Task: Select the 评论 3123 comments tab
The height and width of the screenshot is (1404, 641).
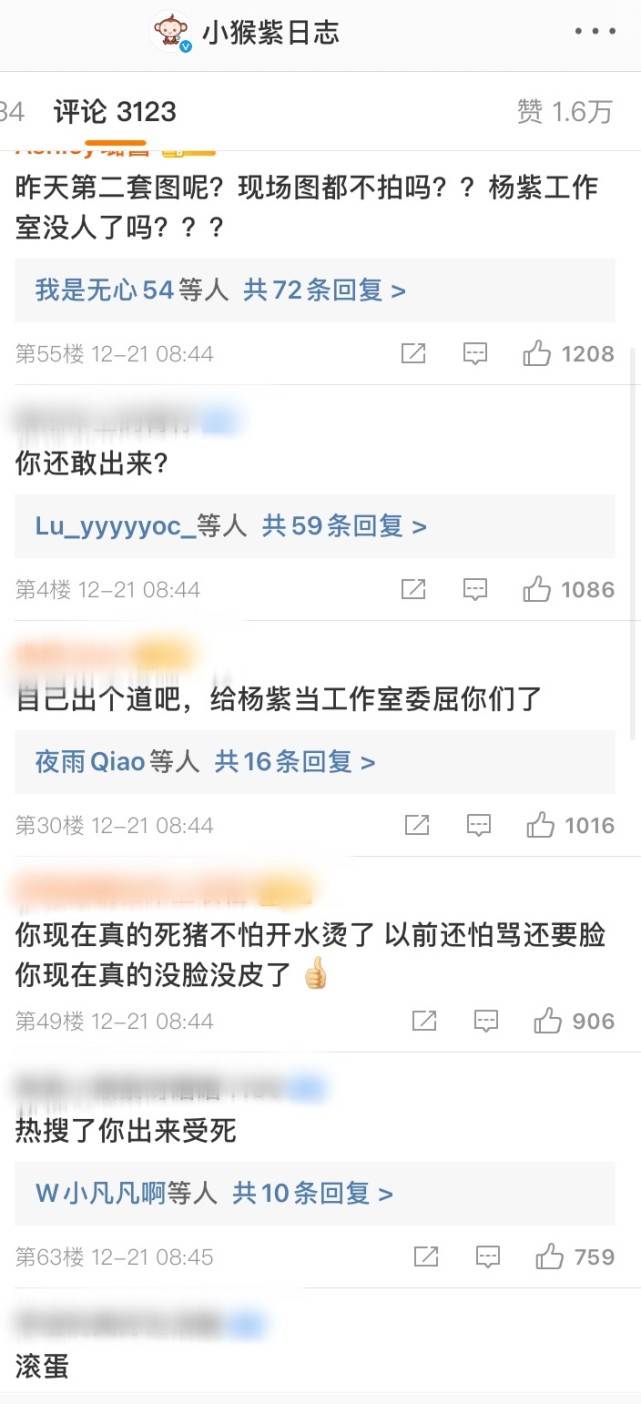Action: pyautogui.click(x=115, y=112)
